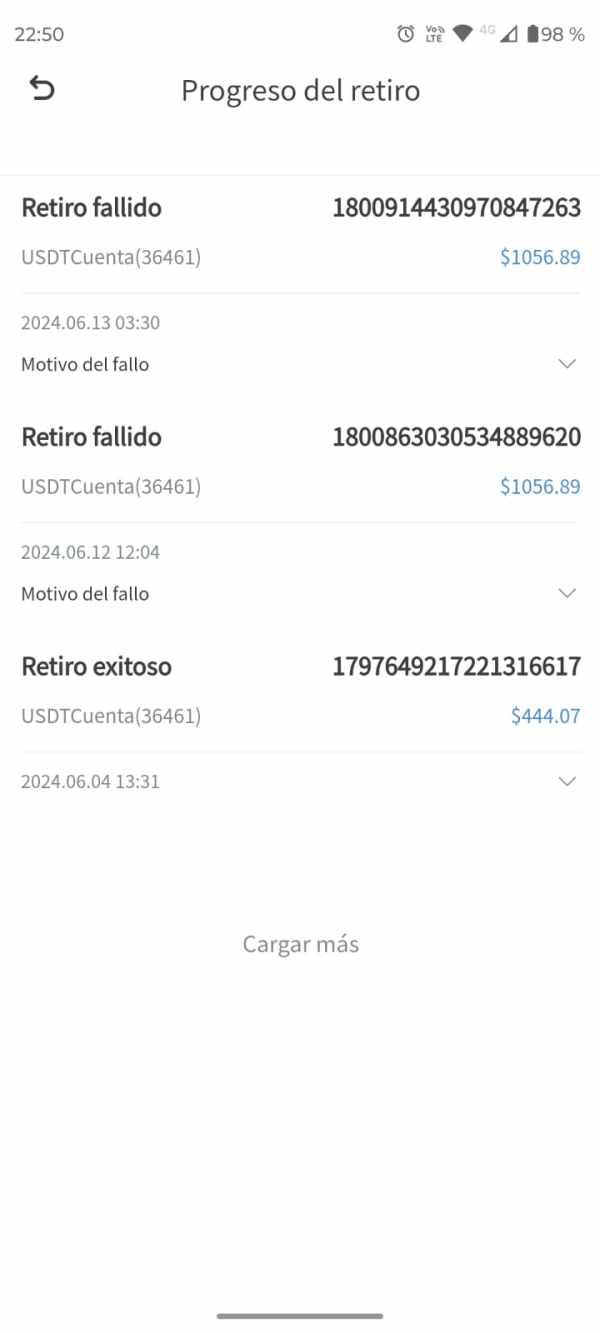Expand failure reason for the 2024.06.13 withdrawal
600x1333 pixels.
point(567,364)
